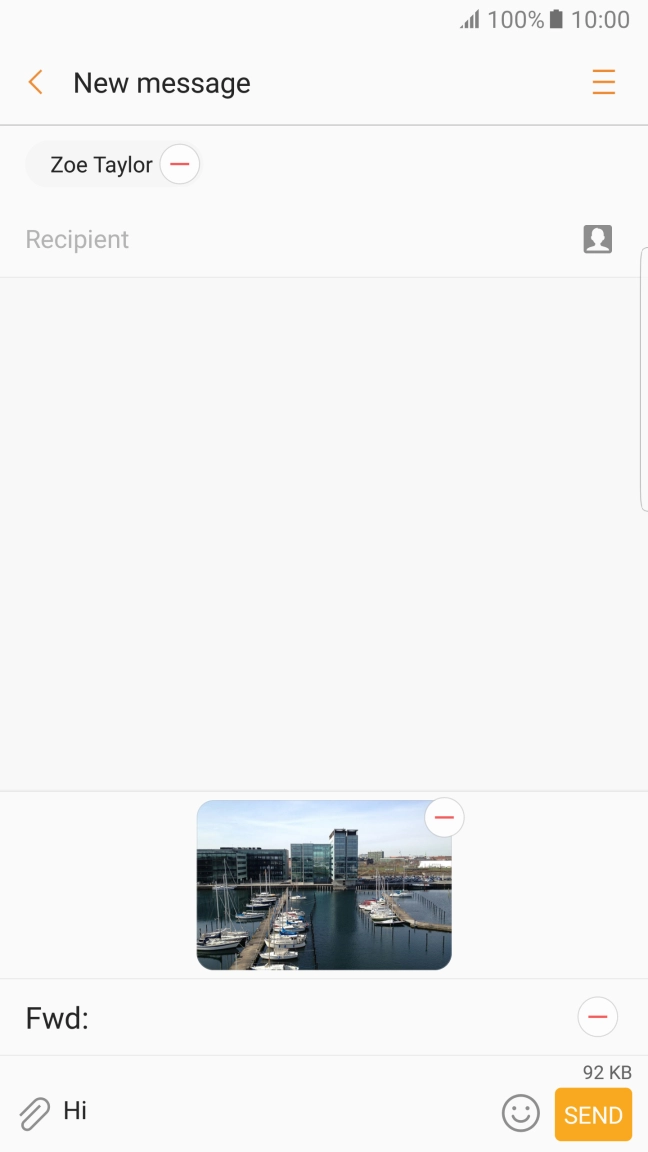Attach a file with the paperclip
Viewport: 648px width, 1152px height.
click(34, 1113)
